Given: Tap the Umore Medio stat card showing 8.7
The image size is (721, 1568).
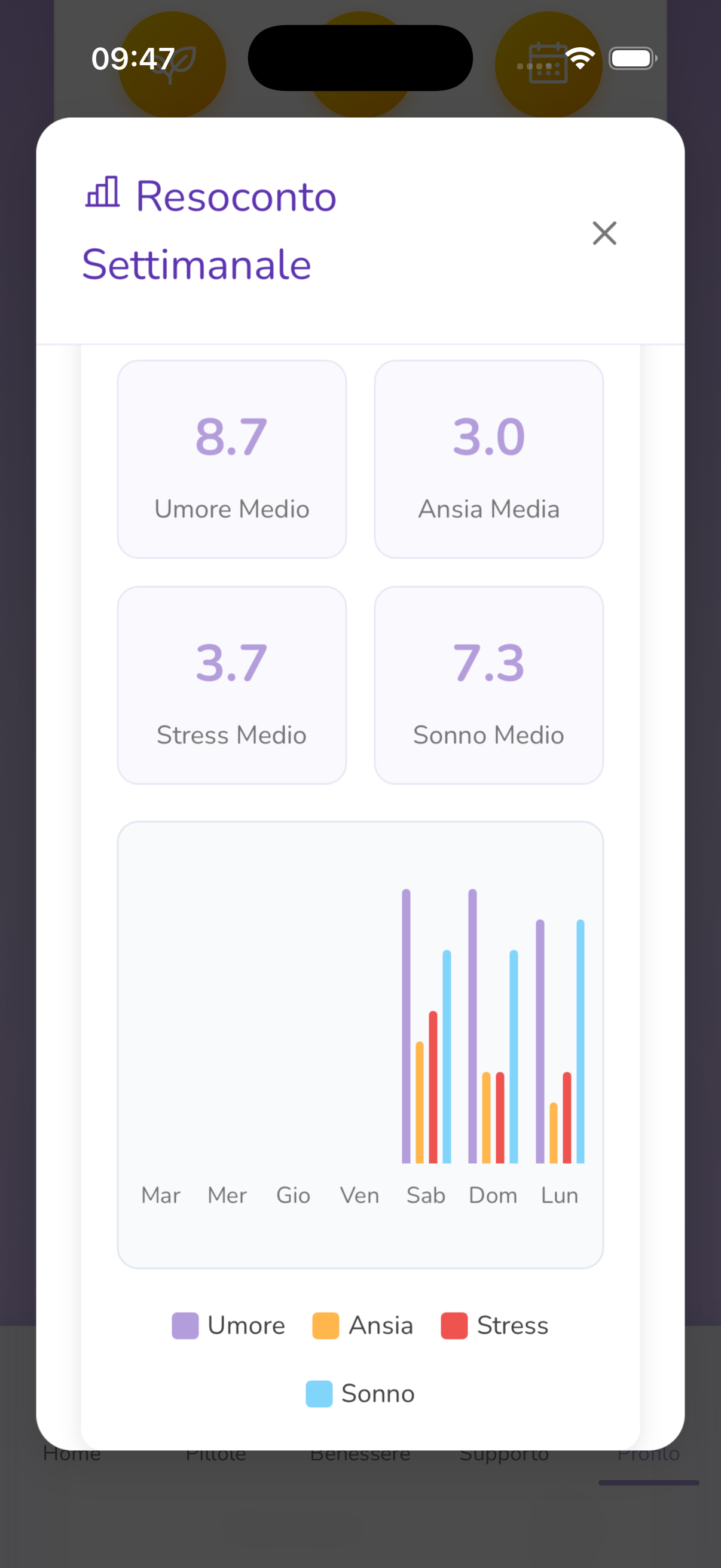Looking at the screenshot, I should click(x=232, y=459).
